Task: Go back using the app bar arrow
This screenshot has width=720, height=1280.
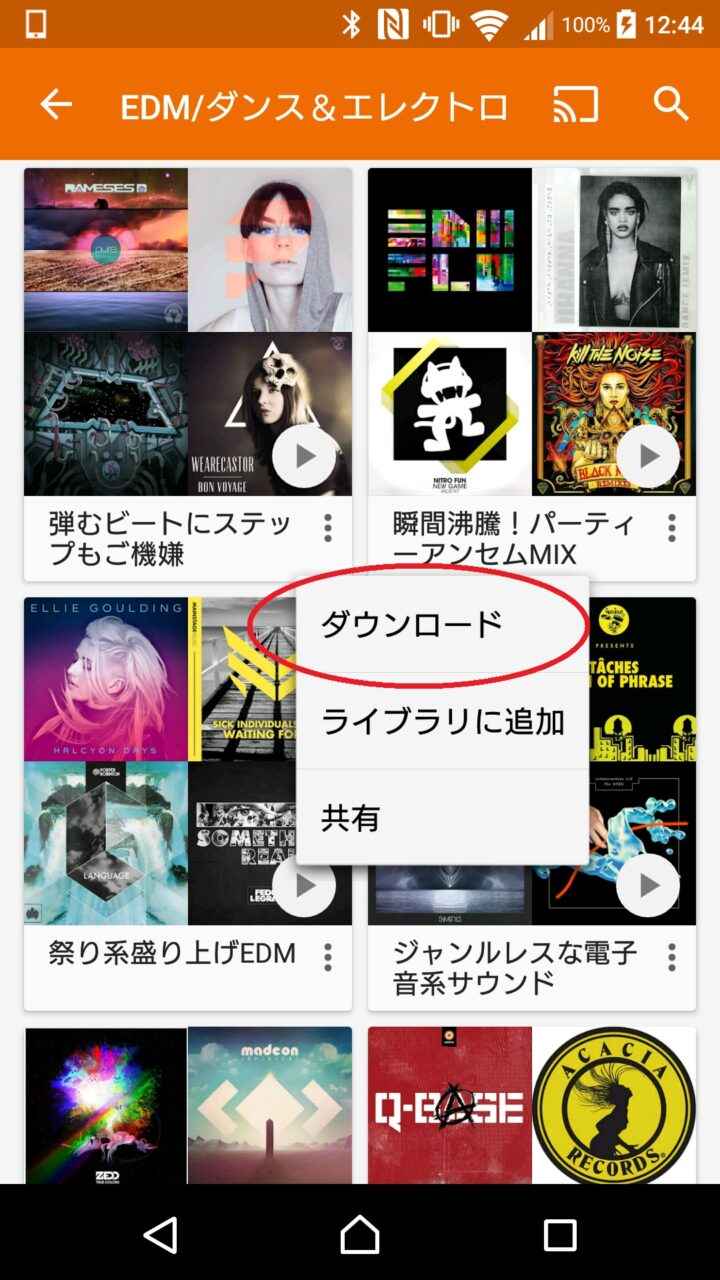Action: 56,104
